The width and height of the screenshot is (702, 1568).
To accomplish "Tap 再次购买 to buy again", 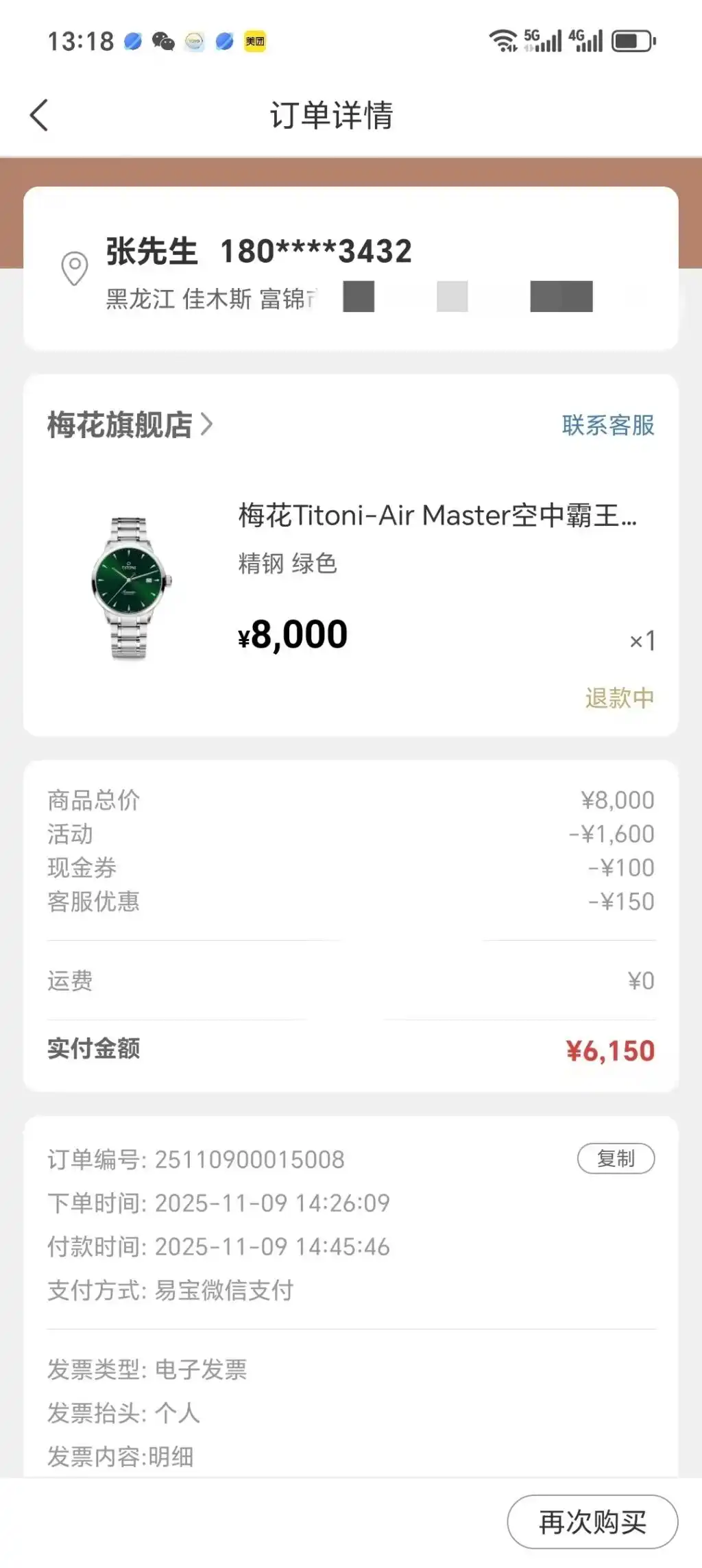I will click(x=592, y=1521).
